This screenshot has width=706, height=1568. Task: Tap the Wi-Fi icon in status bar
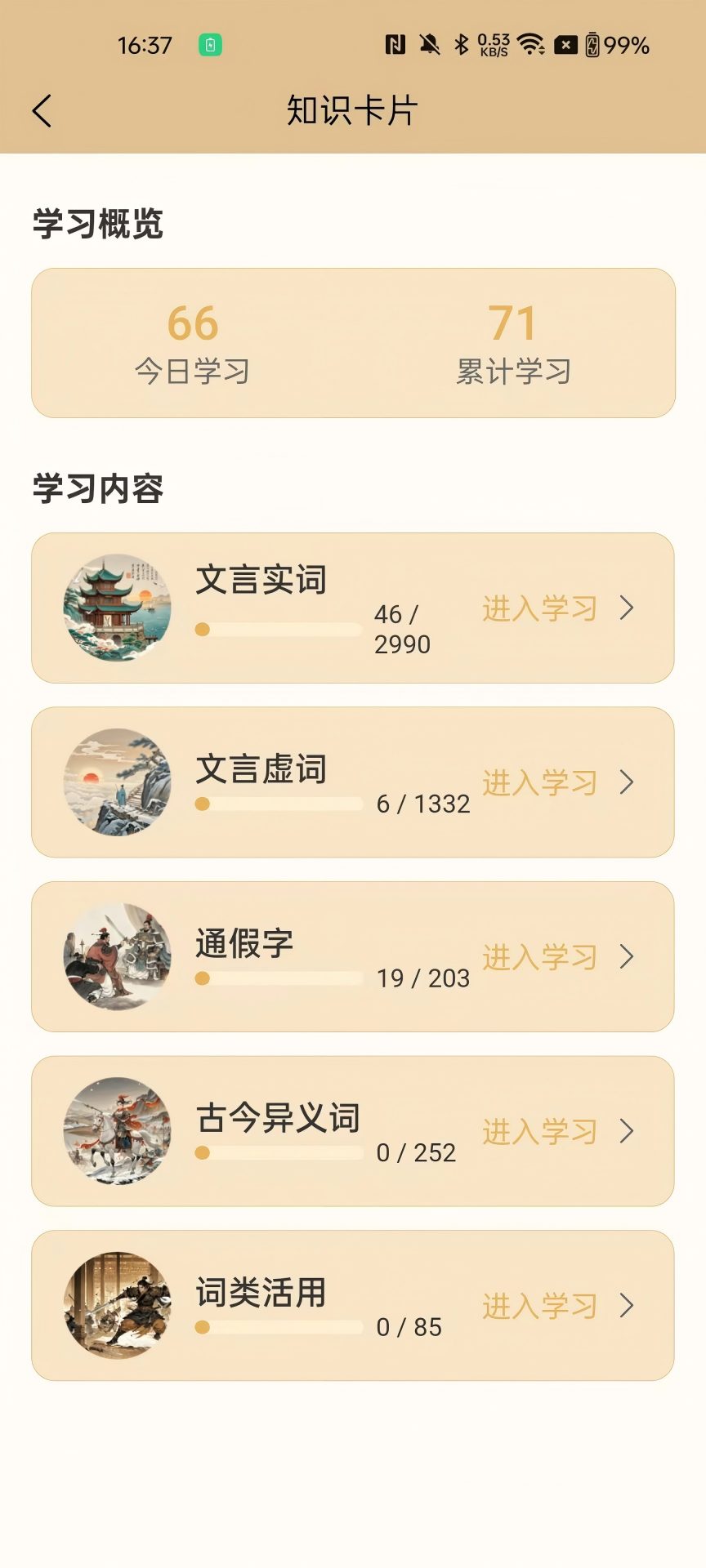coord(531,47)
